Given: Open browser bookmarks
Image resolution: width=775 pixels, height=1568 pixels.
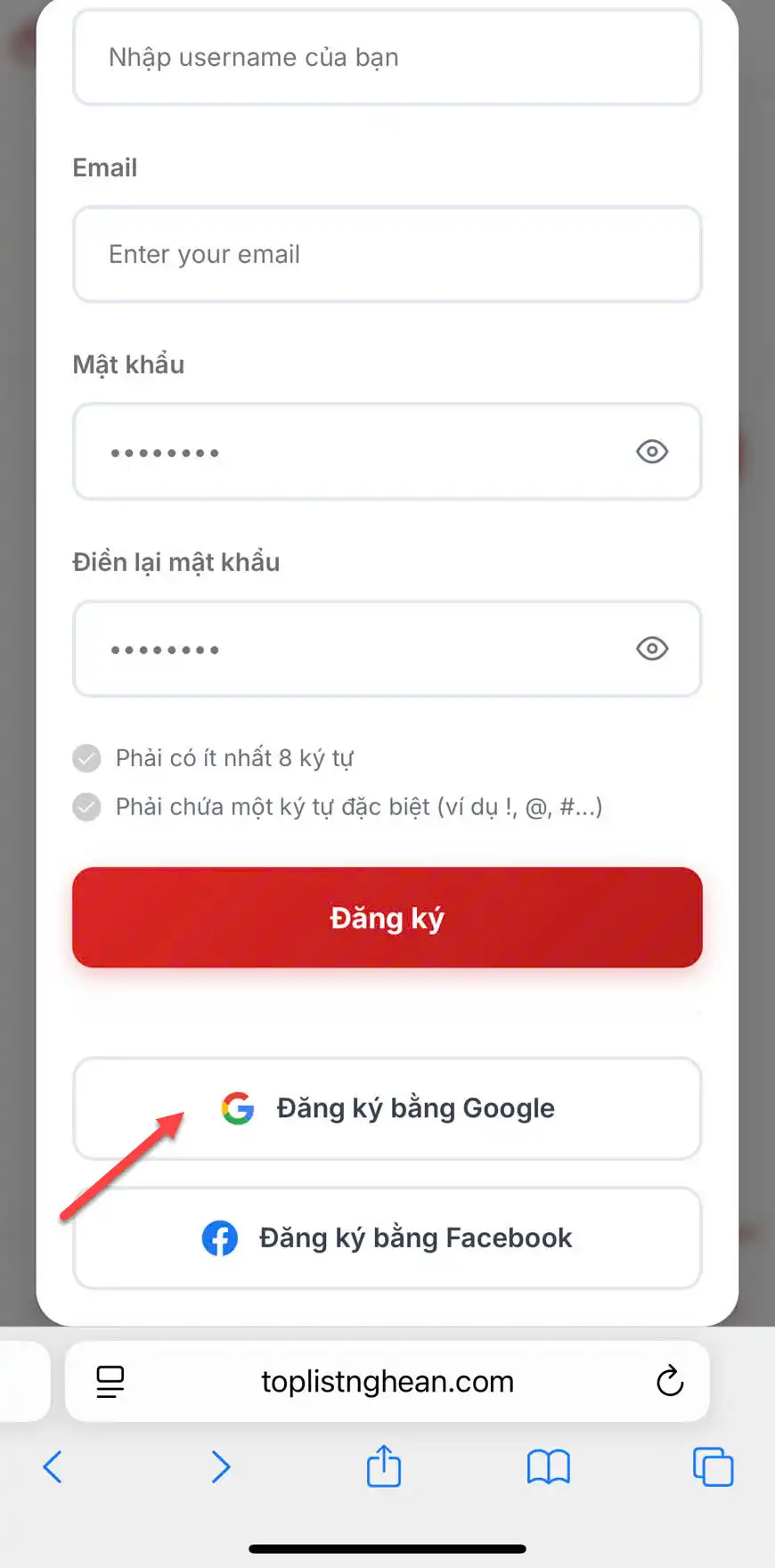Looking at the screenshot, I should (548, 1466).
